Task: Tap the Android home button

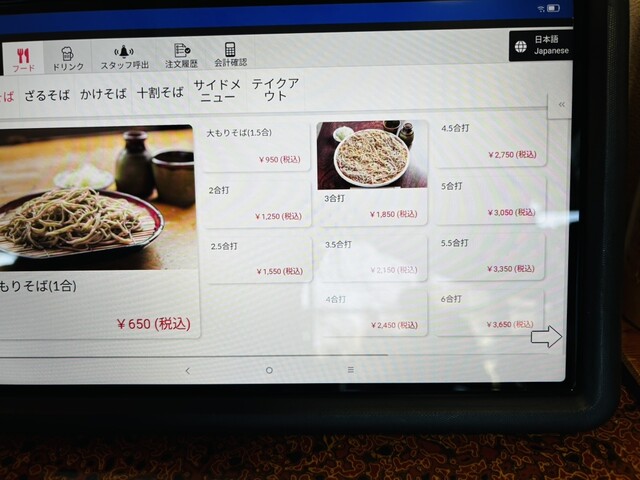Action: 269,370
